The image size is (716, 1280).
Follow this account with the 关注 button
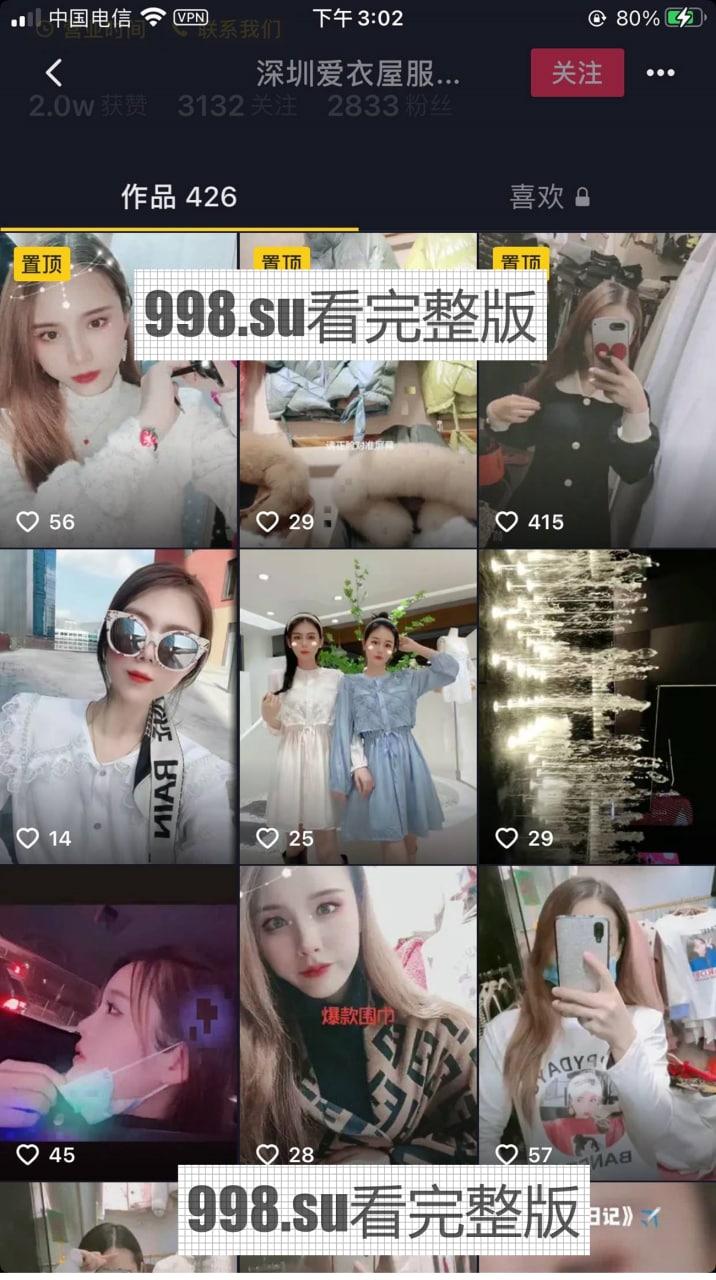tap(577, 73)
